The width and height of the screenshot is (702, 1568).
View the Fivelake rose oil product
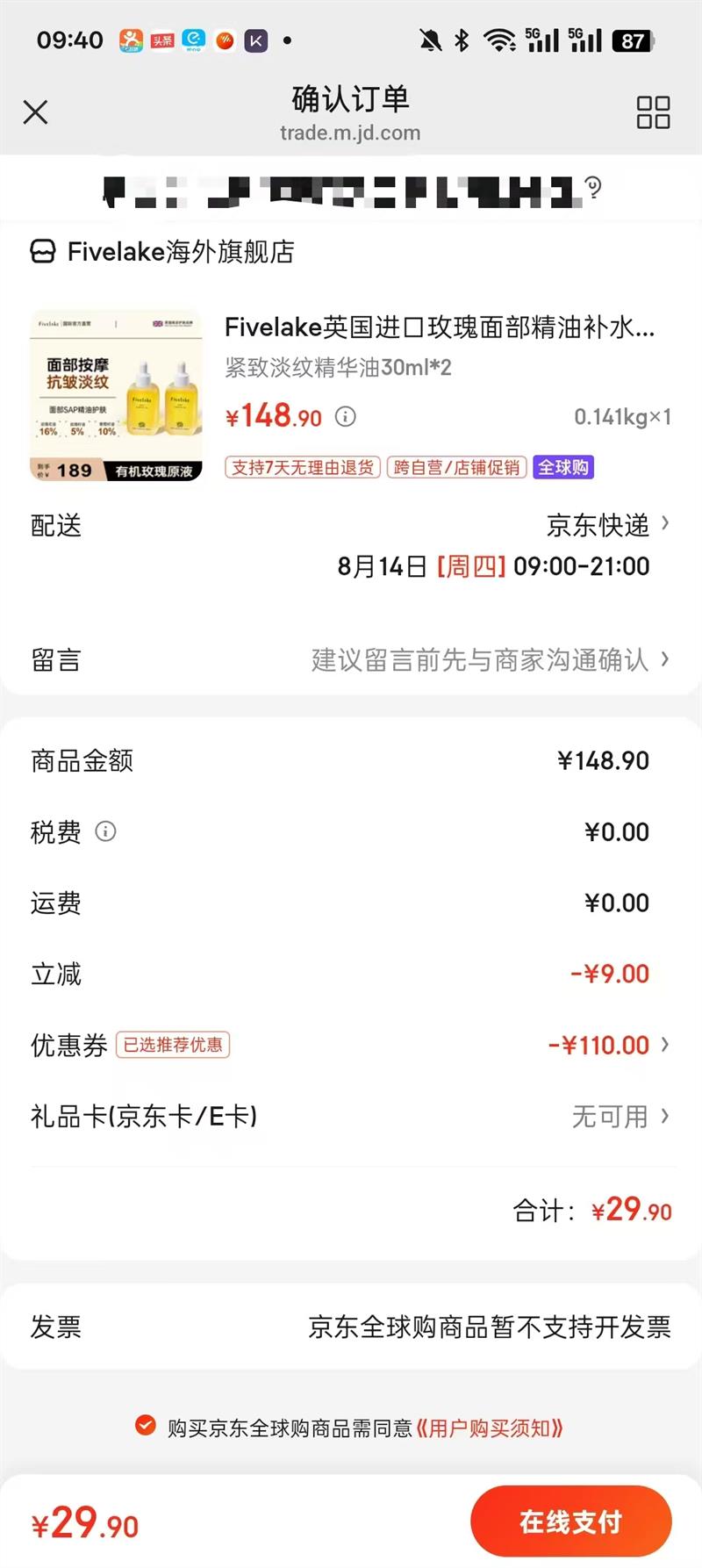point(439,327)
